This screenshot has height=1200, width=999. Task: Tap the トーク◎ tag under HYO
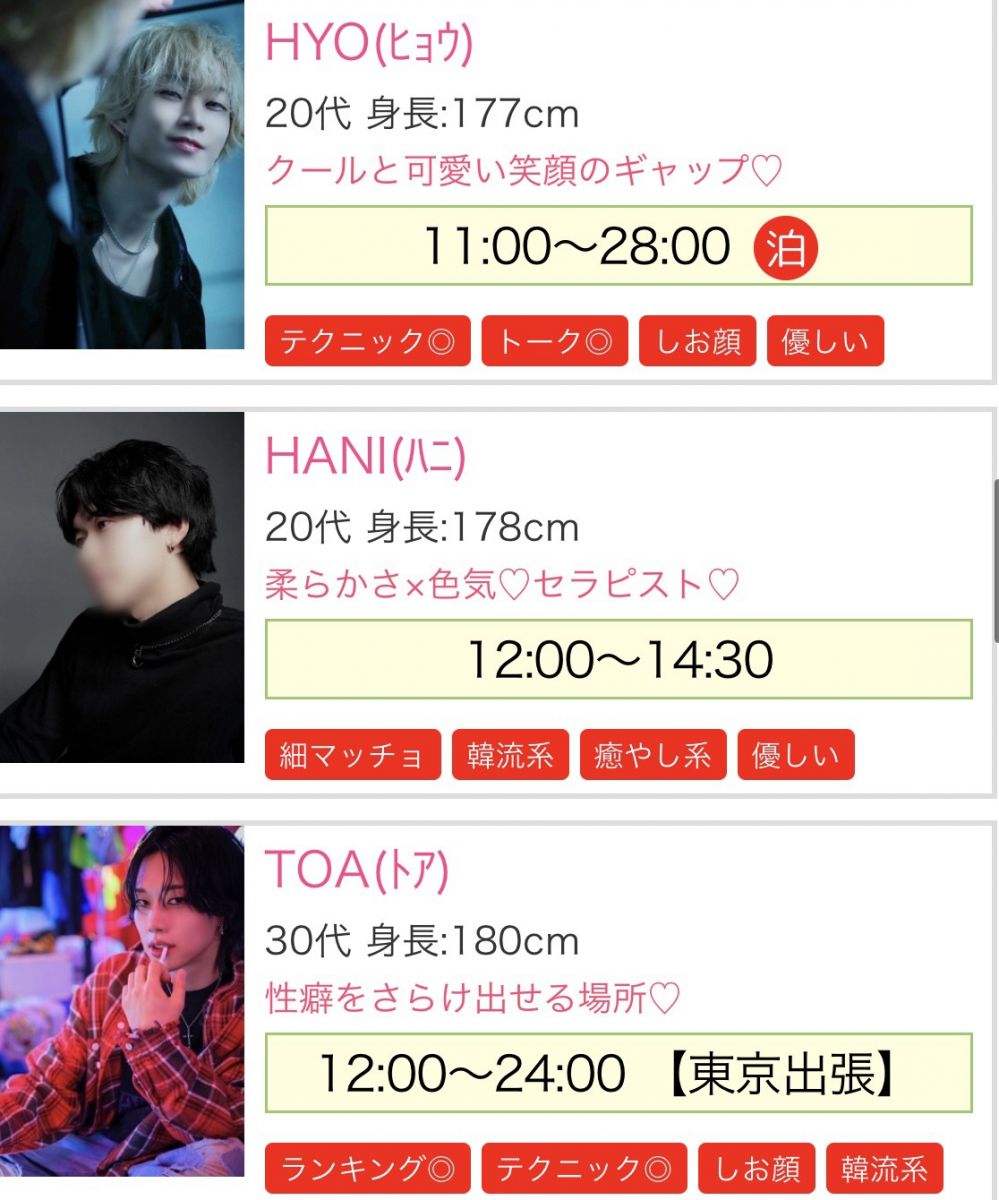(x=554, y=342)
